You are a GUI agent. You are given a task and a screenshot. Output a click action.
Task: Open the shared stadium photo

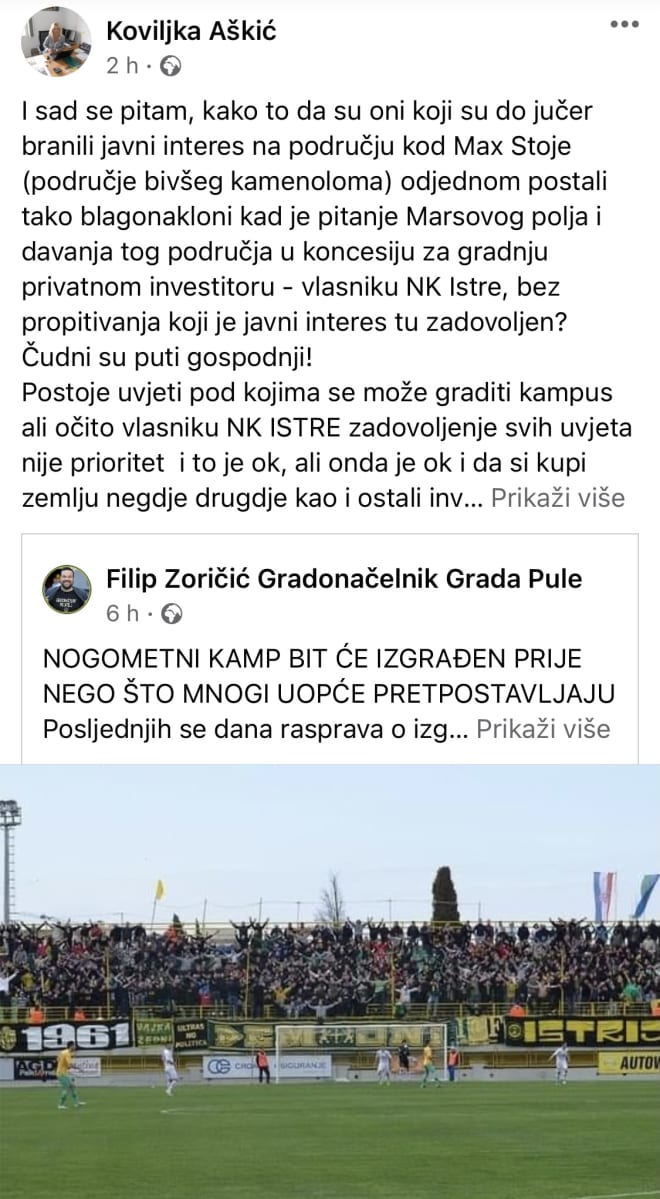pyautogui.click(x=330, y=982)
